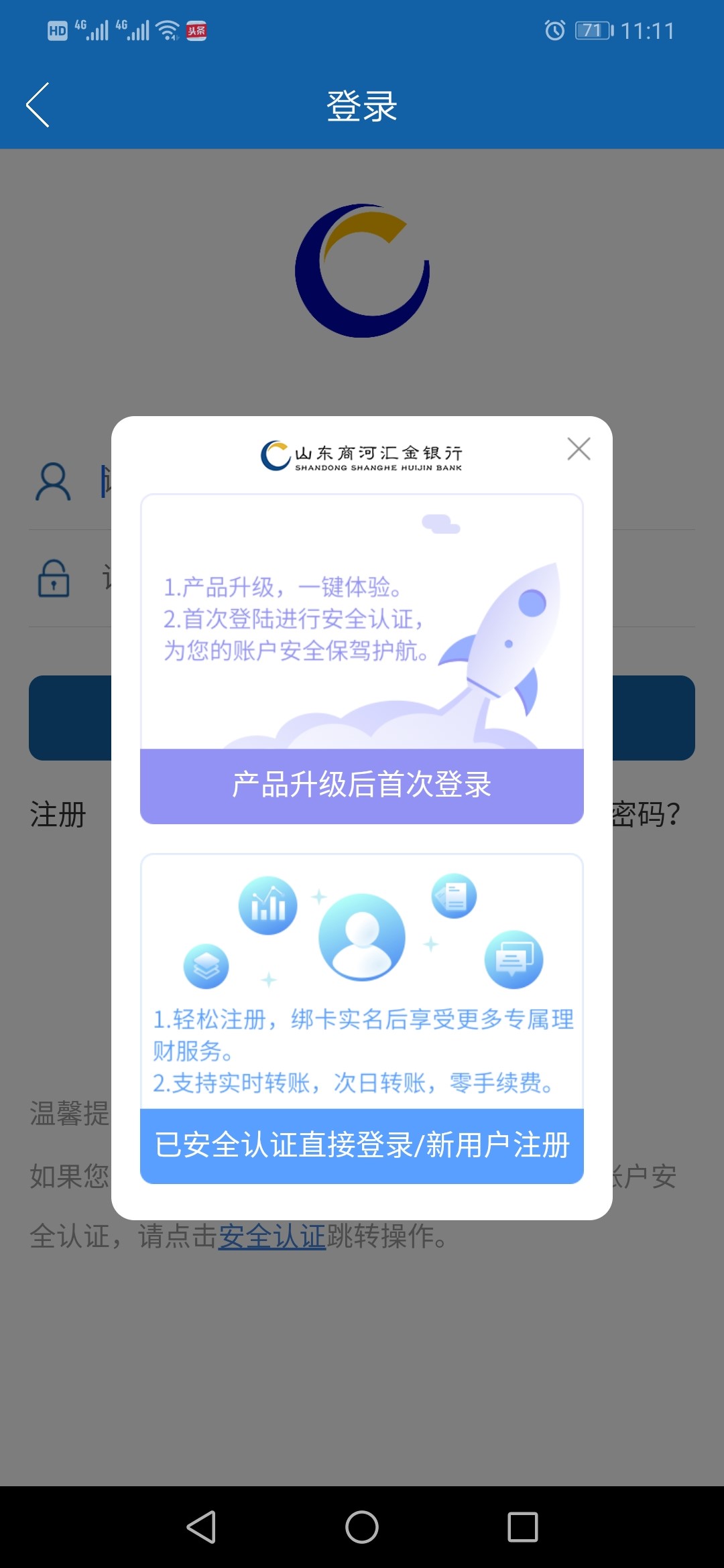The width and height of the screenshot is (724, 1568).
Task: Go to the system home screen
Action: (x=362, y=1527)
